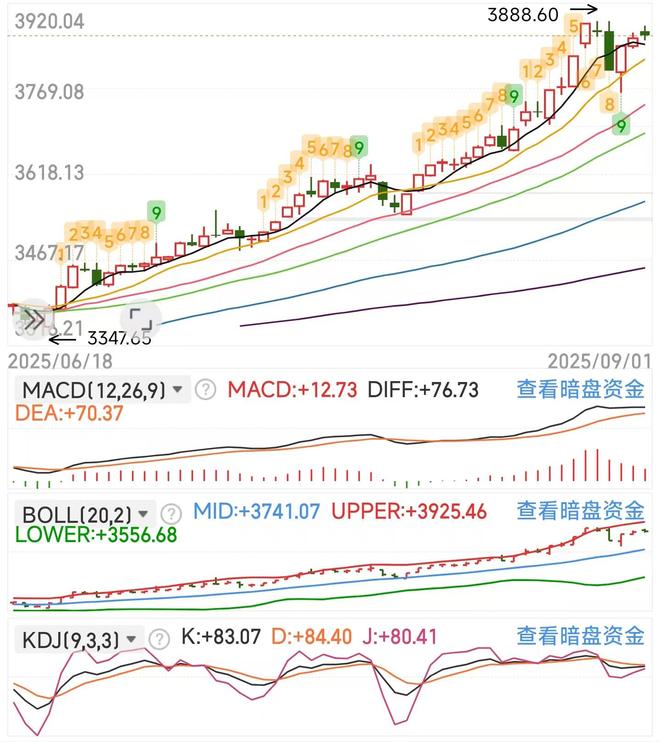660x742 pixels.
Task: Tap 查看暗盘资金 in the BOLL panel
Action: click(580, 511)
